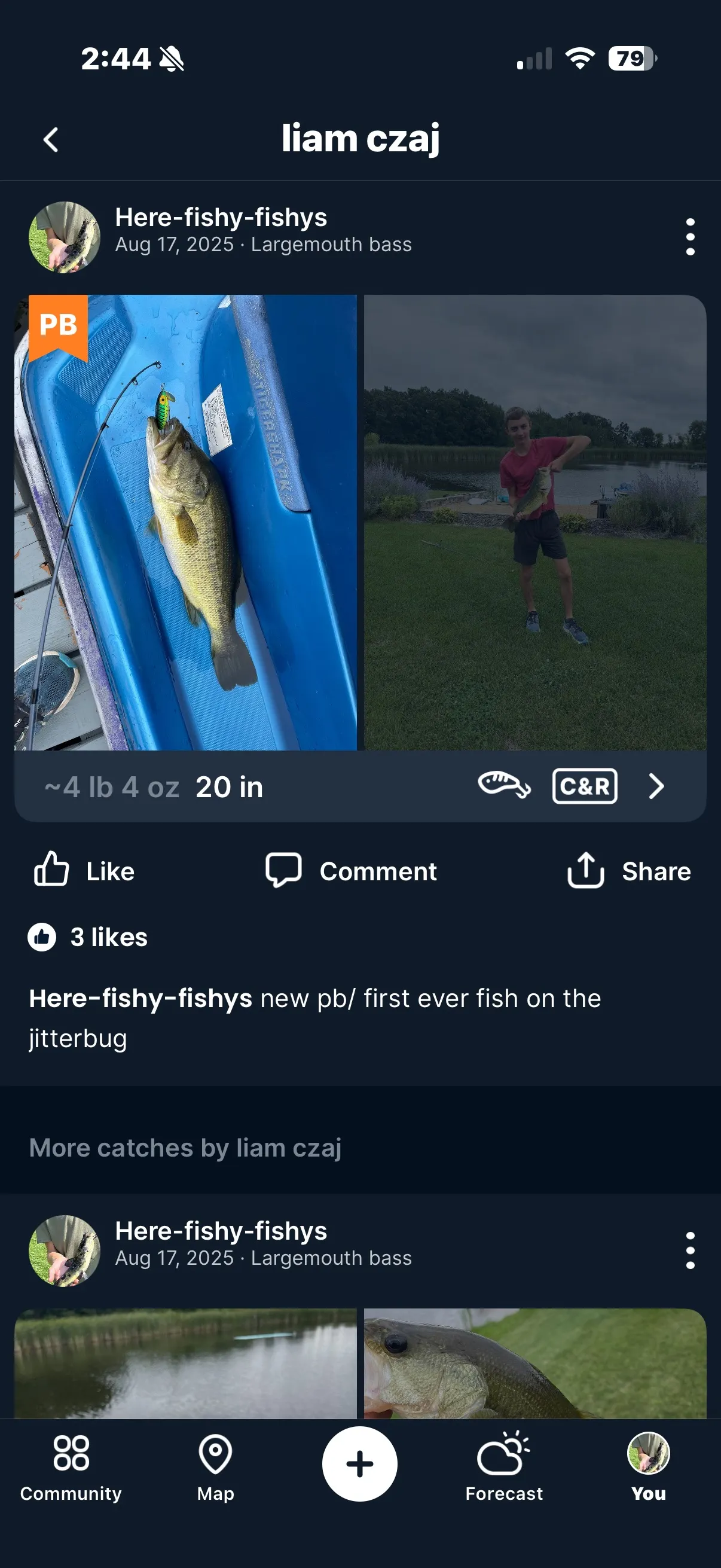View who gave the 3 likes
Viewport: 721px width, 1568px height.
point(88,936)
